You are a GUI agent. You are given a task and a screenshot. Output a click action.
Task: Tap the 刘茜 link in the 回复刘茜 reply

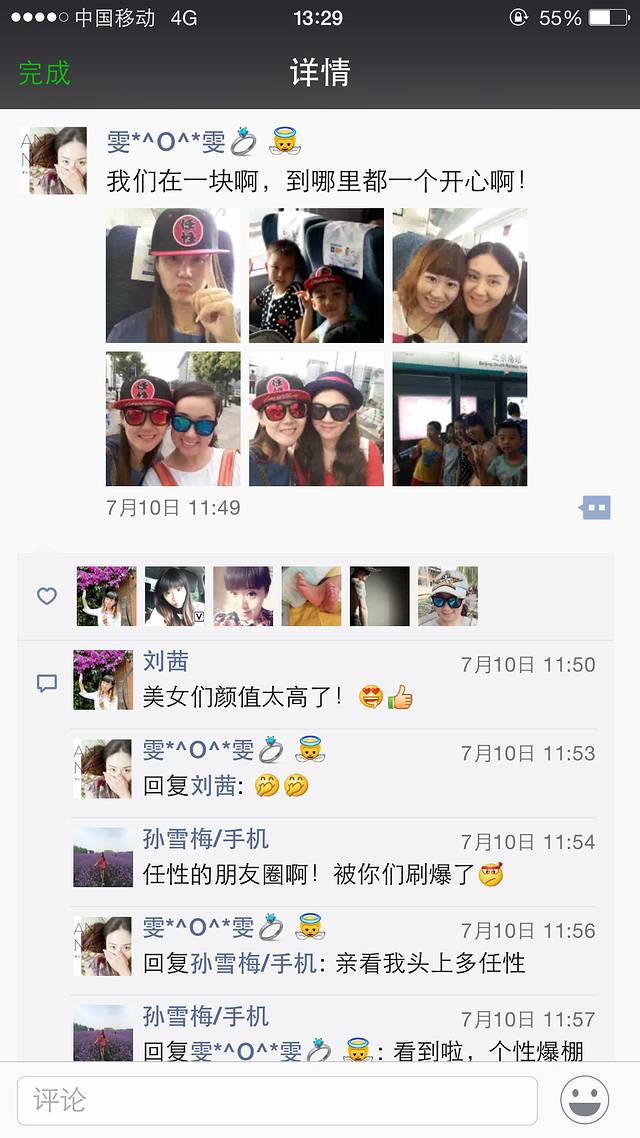(213, 786)
